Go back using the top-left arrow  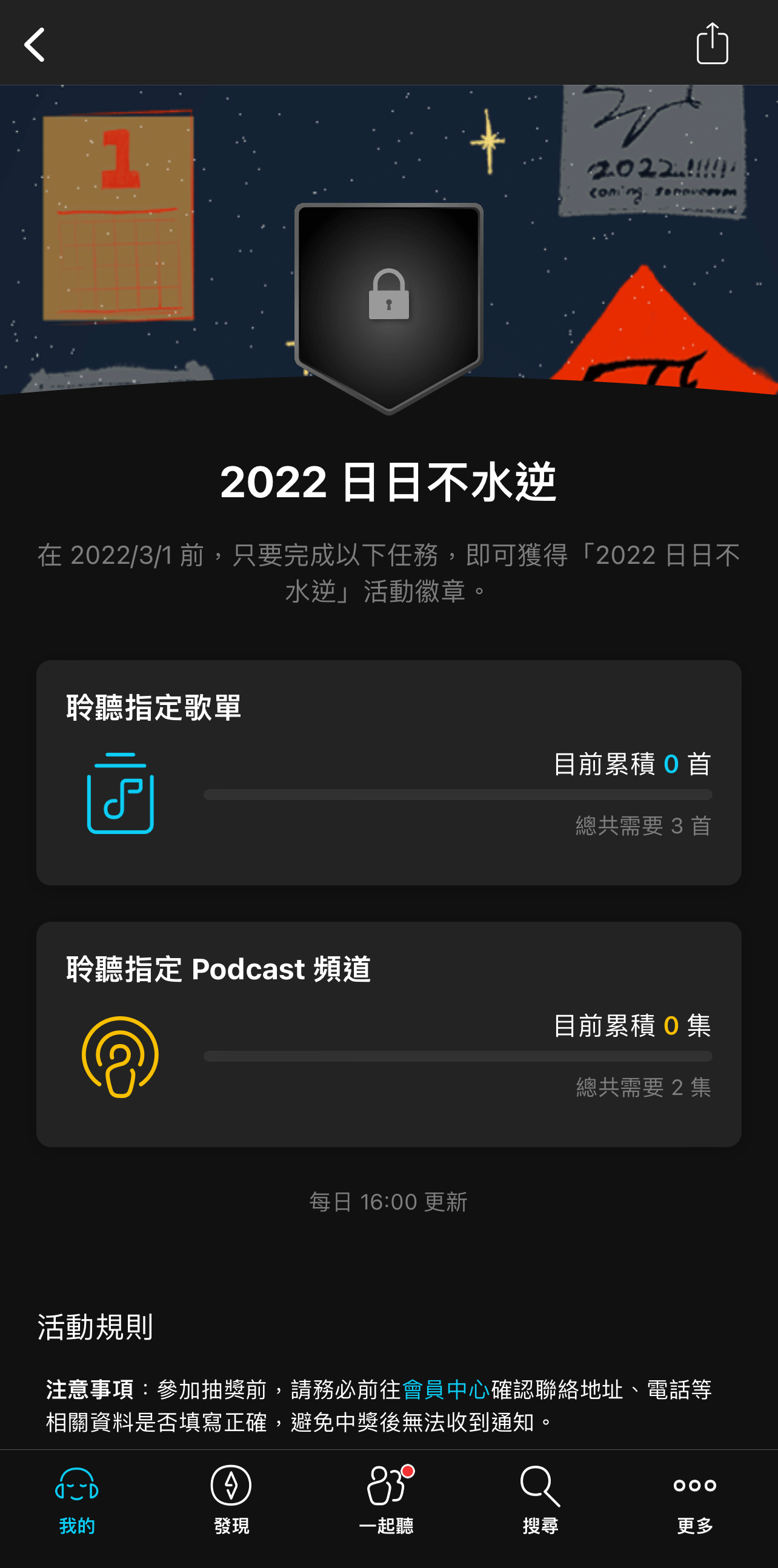click(35, 44)
